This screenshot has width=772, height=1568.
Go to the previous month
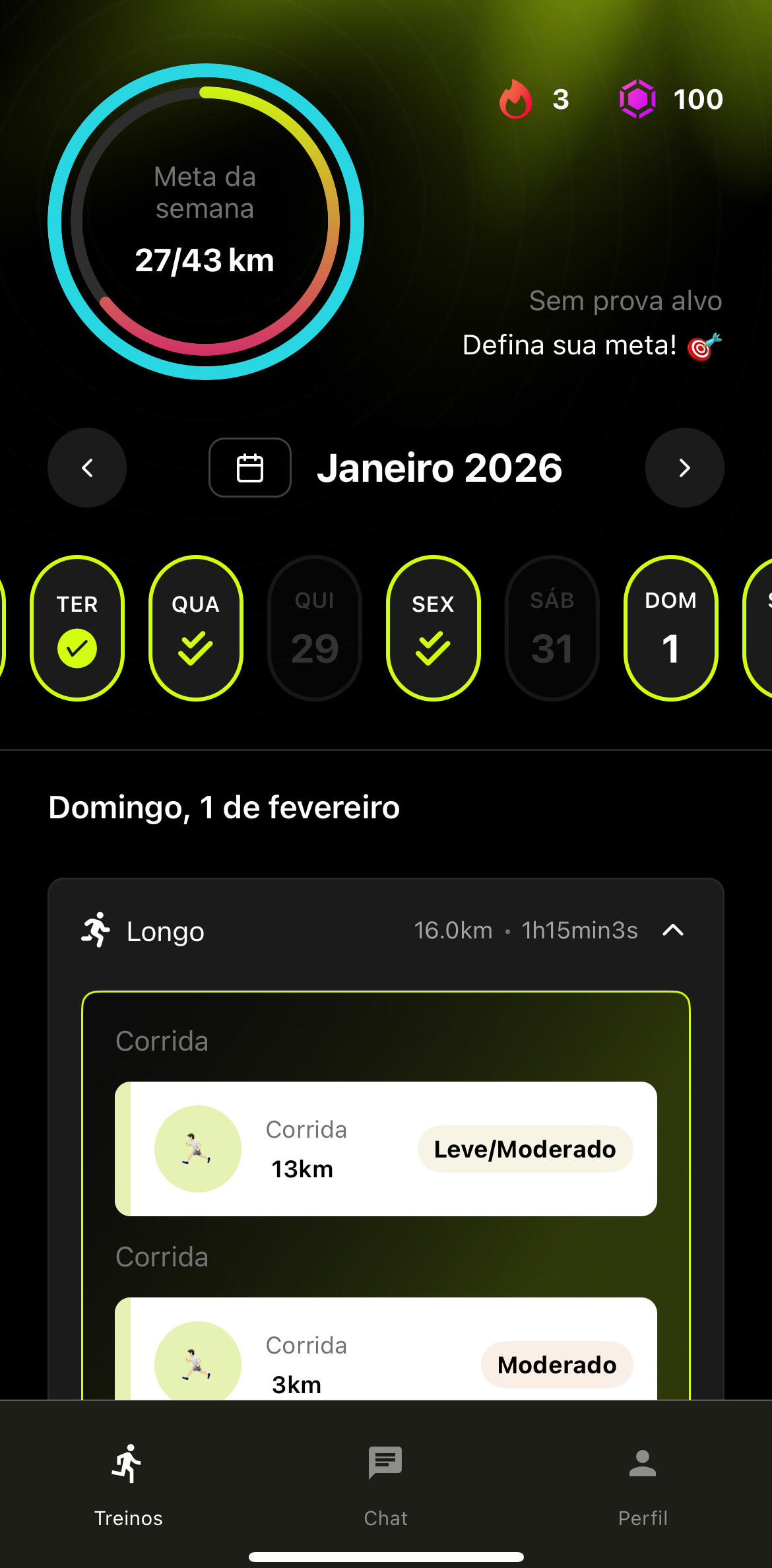(87, 468)
